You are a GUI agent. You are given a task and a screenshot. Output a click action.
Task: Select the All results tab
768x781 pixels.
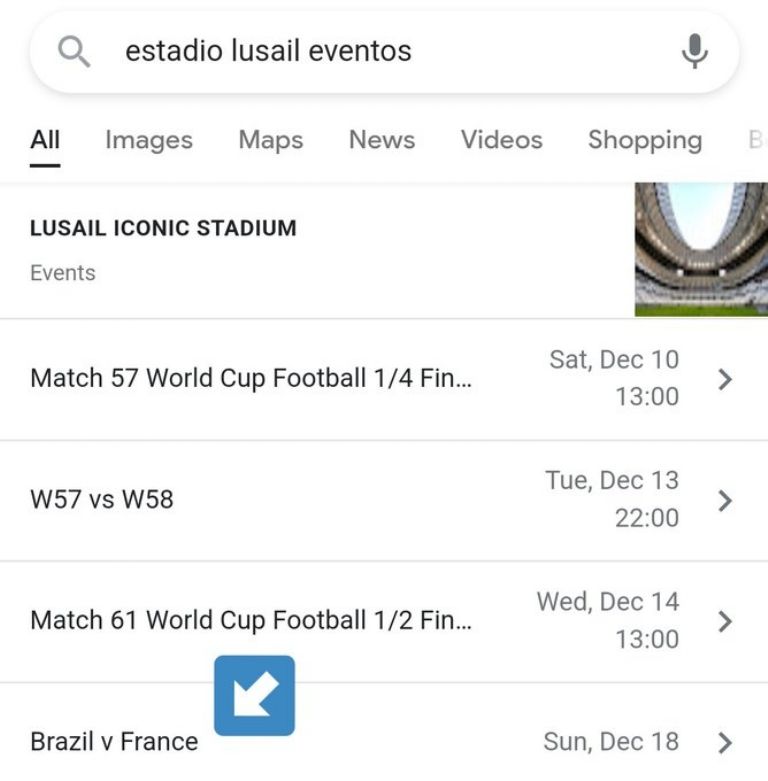45,140
